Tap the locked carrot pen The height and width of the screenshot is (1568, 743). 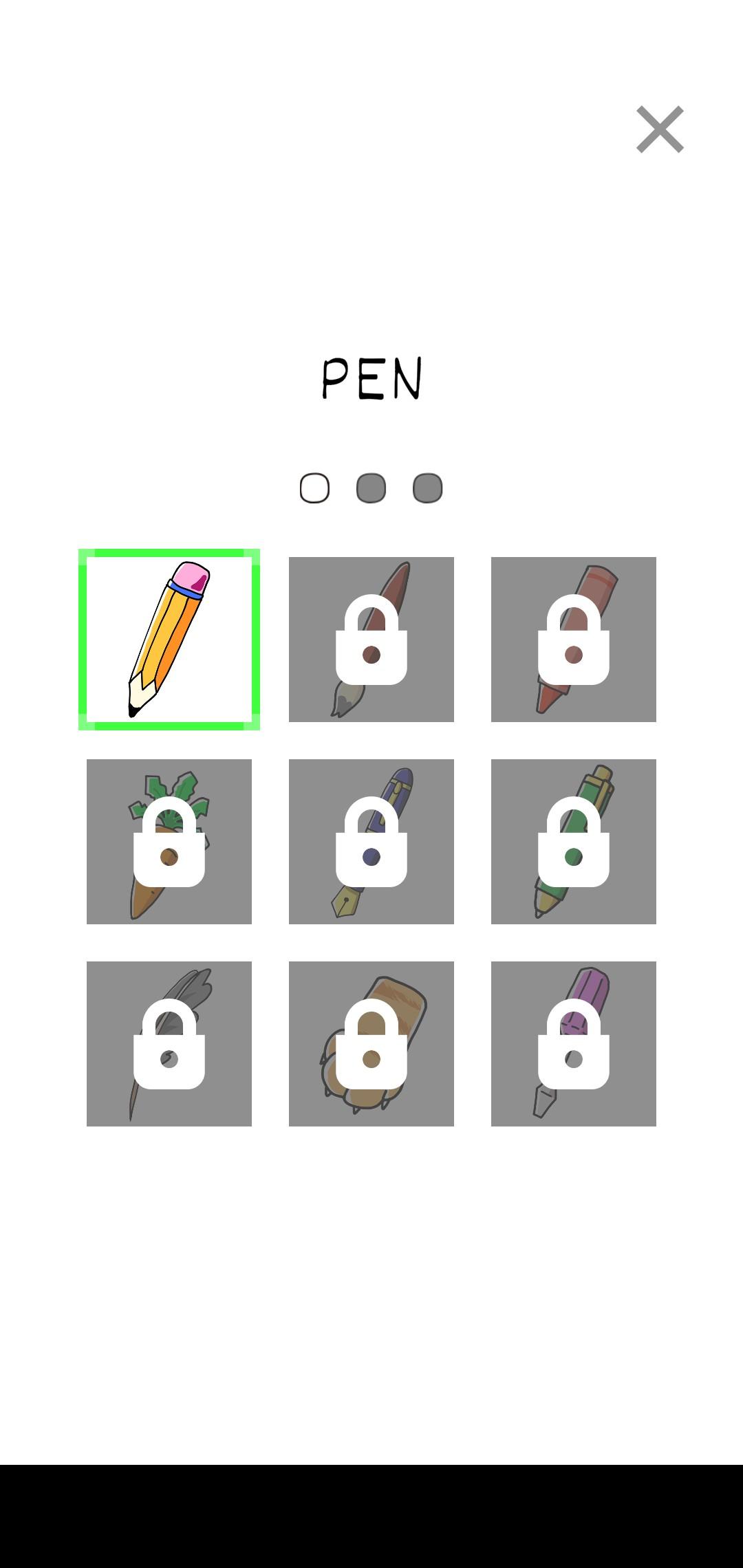pos(169,842)
